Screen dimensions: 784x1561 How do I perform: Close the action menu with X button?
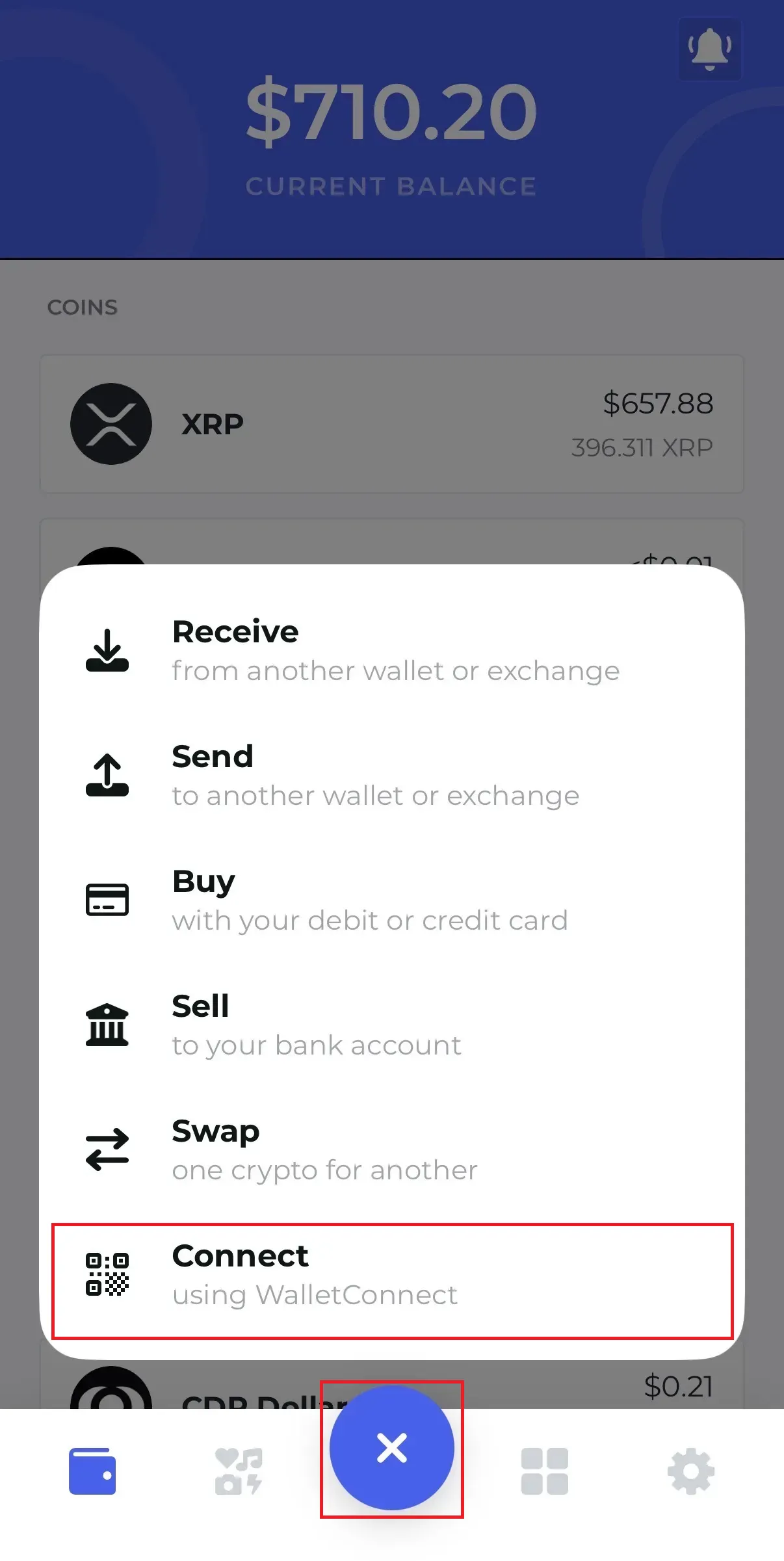tap(391, 1448)
